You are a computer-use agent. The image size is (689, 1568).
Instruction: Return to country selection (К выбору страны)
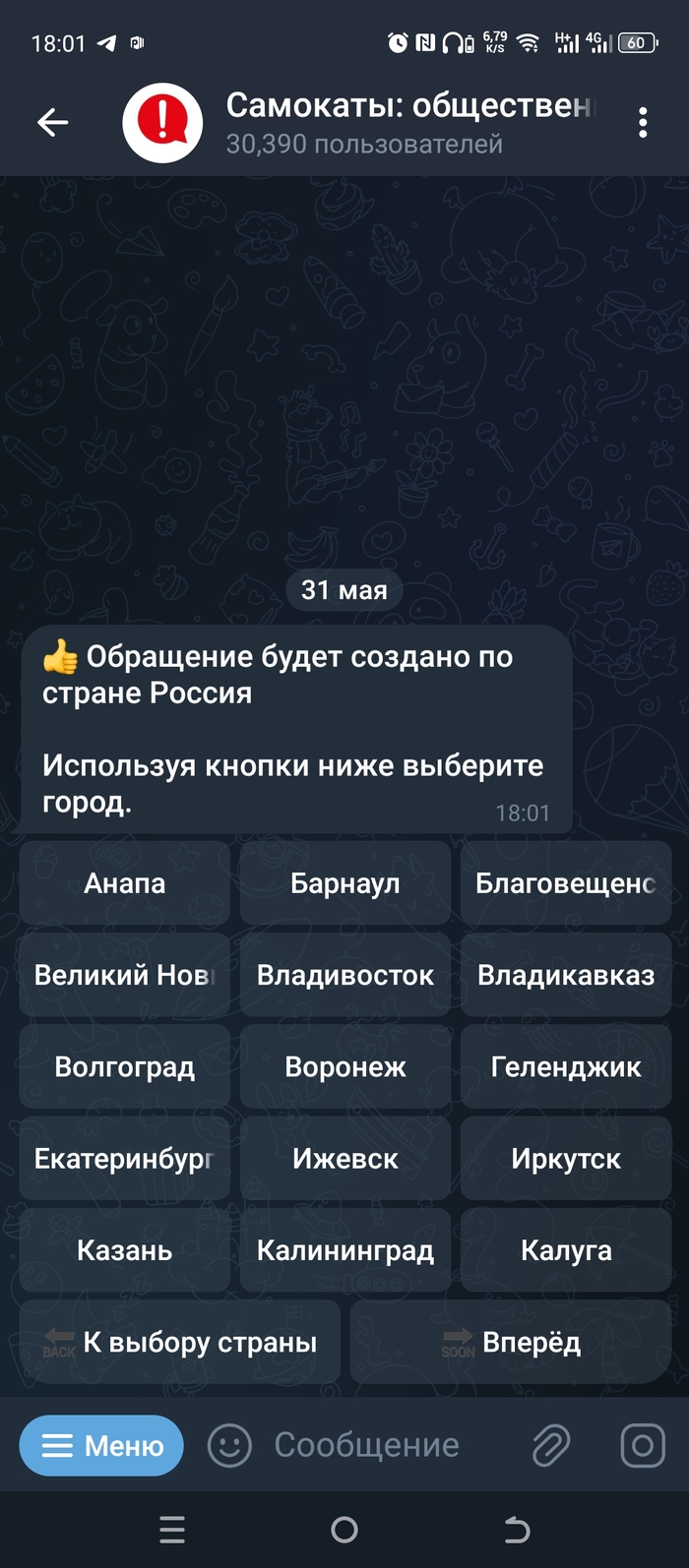click(x=180, y=1343)
